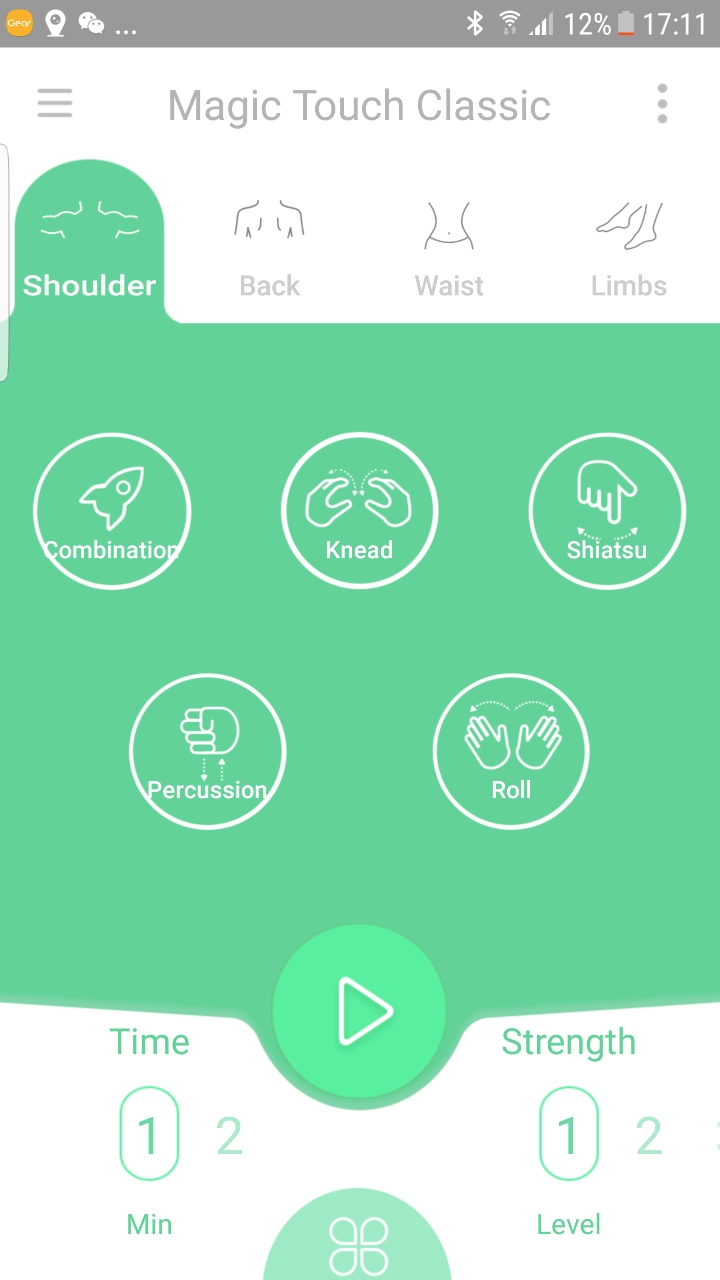Activate the Percussion massage mode
The image size is (720, 1280).
208,751
